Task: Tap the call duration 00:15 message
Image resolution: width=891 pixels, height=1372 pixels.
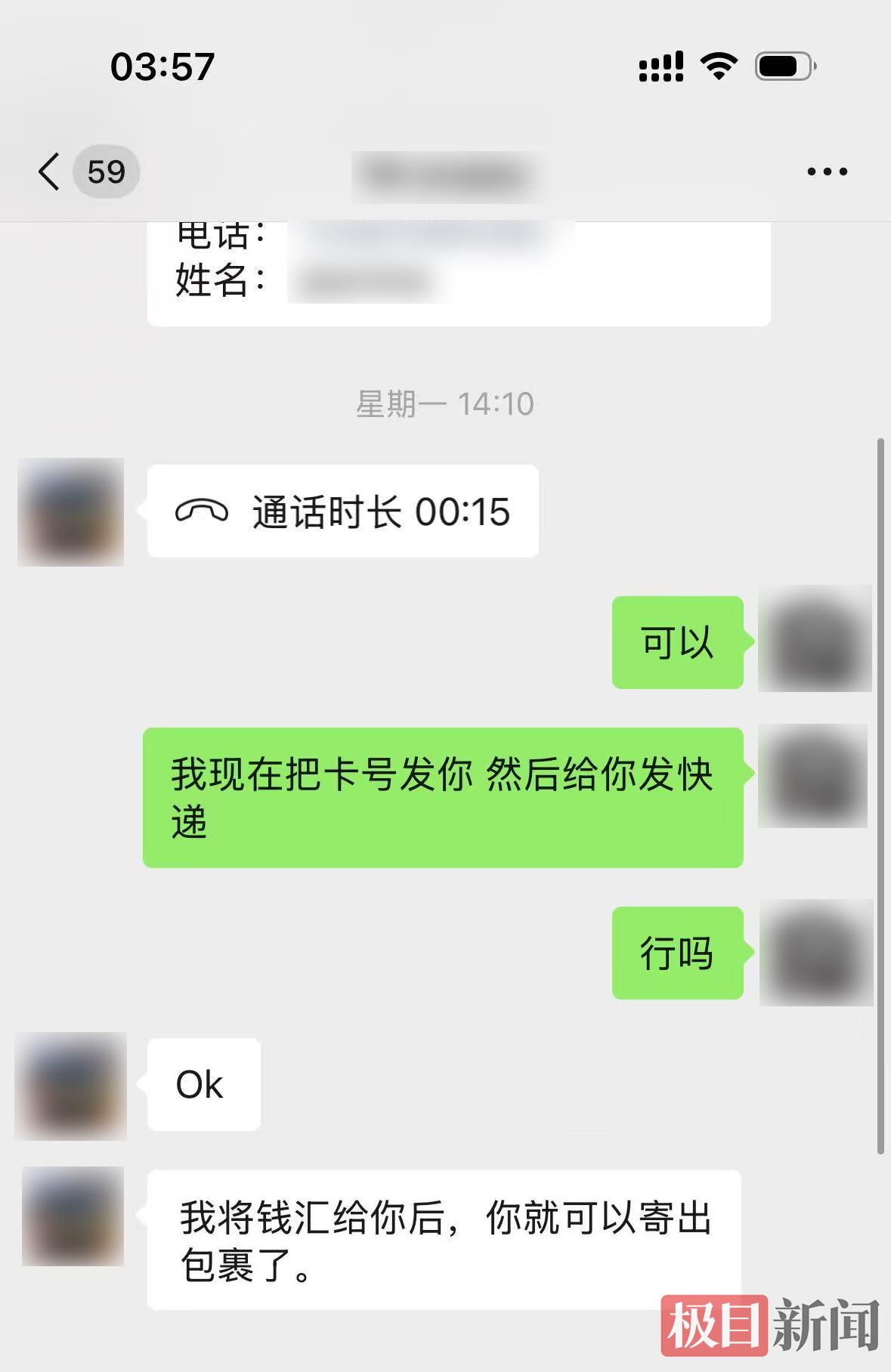Action: coord(342,511)
